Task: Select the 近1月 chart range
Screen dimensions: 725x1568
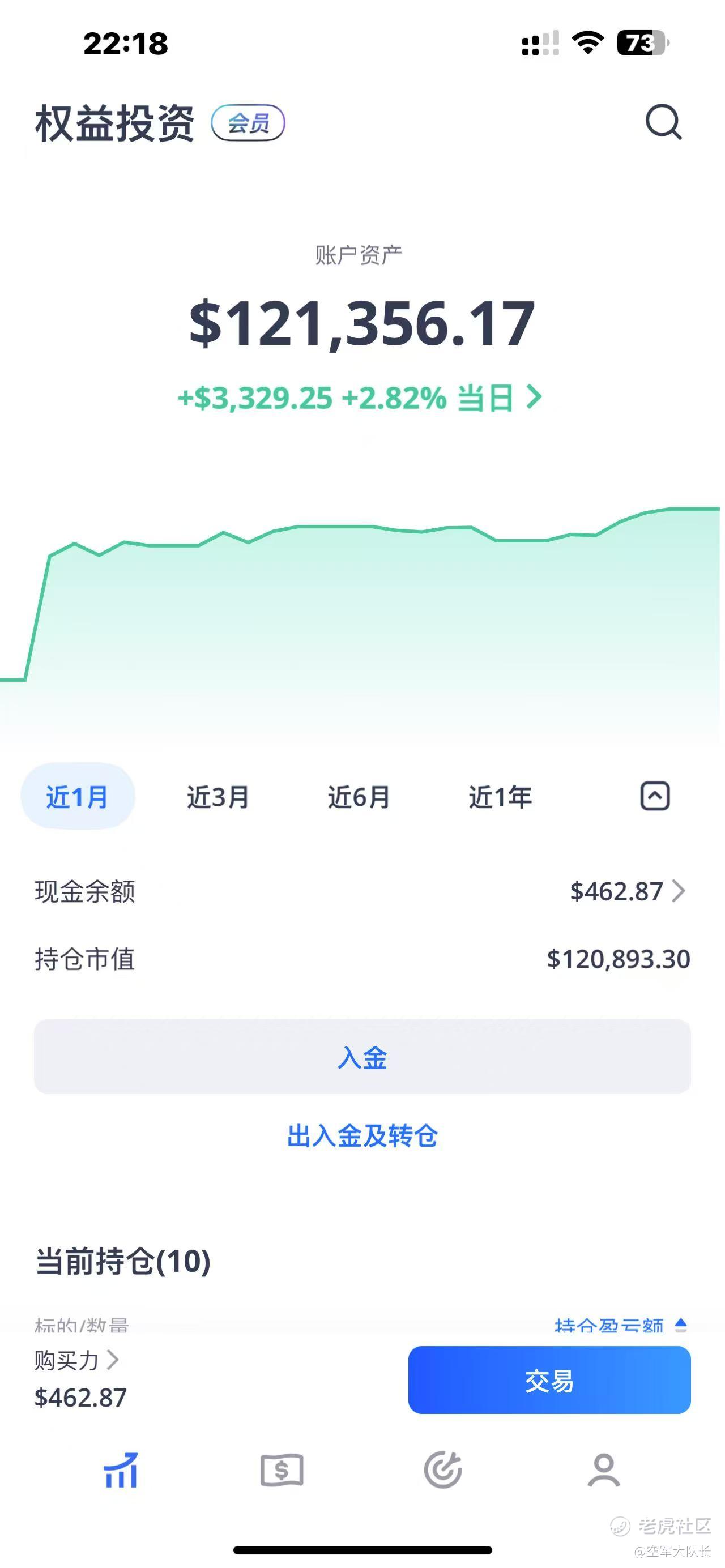Action: [77, 796]
